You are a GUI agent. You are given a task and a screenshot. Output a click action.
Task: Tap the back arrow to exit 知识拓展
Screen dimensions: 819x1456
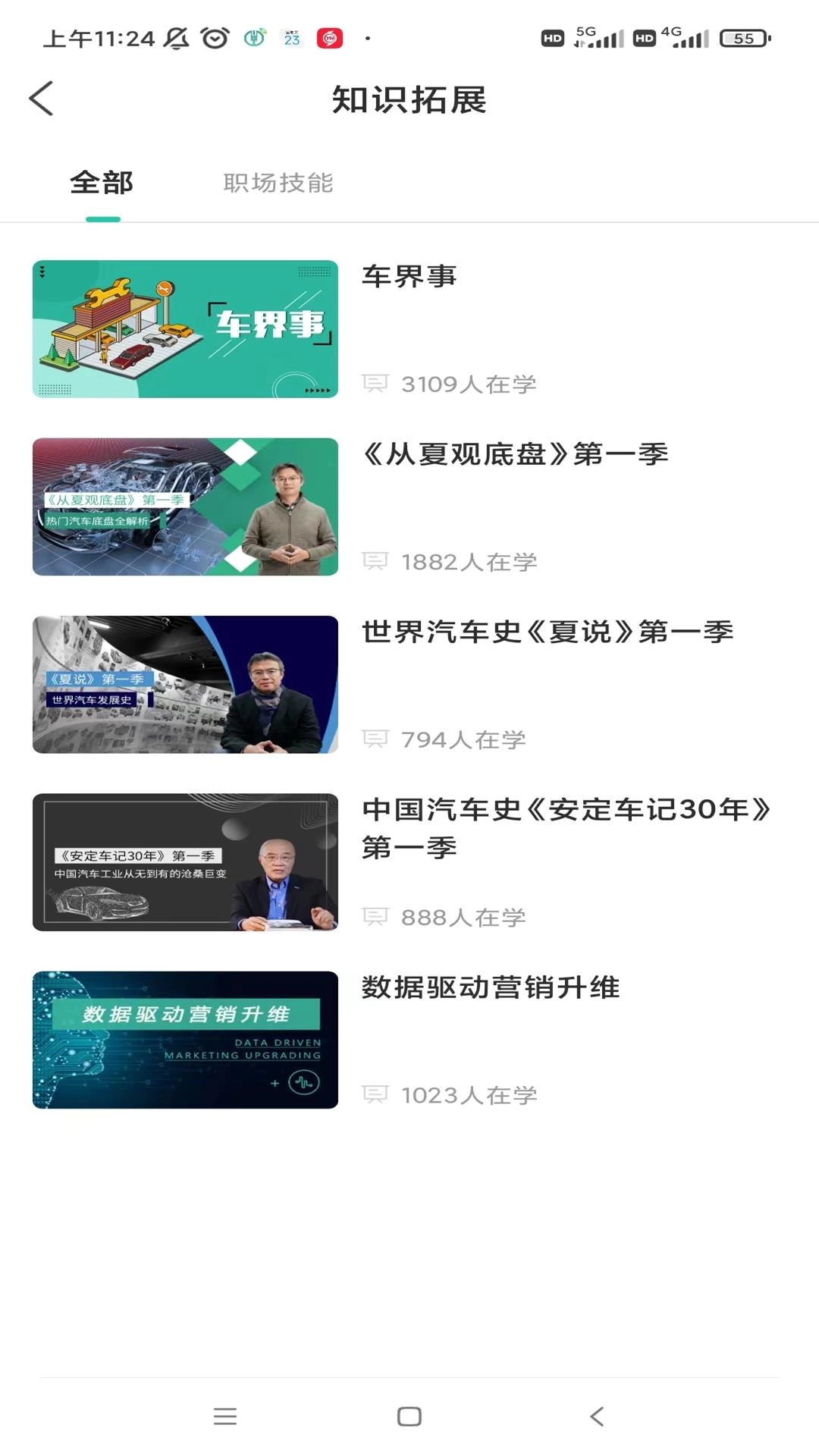(x=42, y=99)
